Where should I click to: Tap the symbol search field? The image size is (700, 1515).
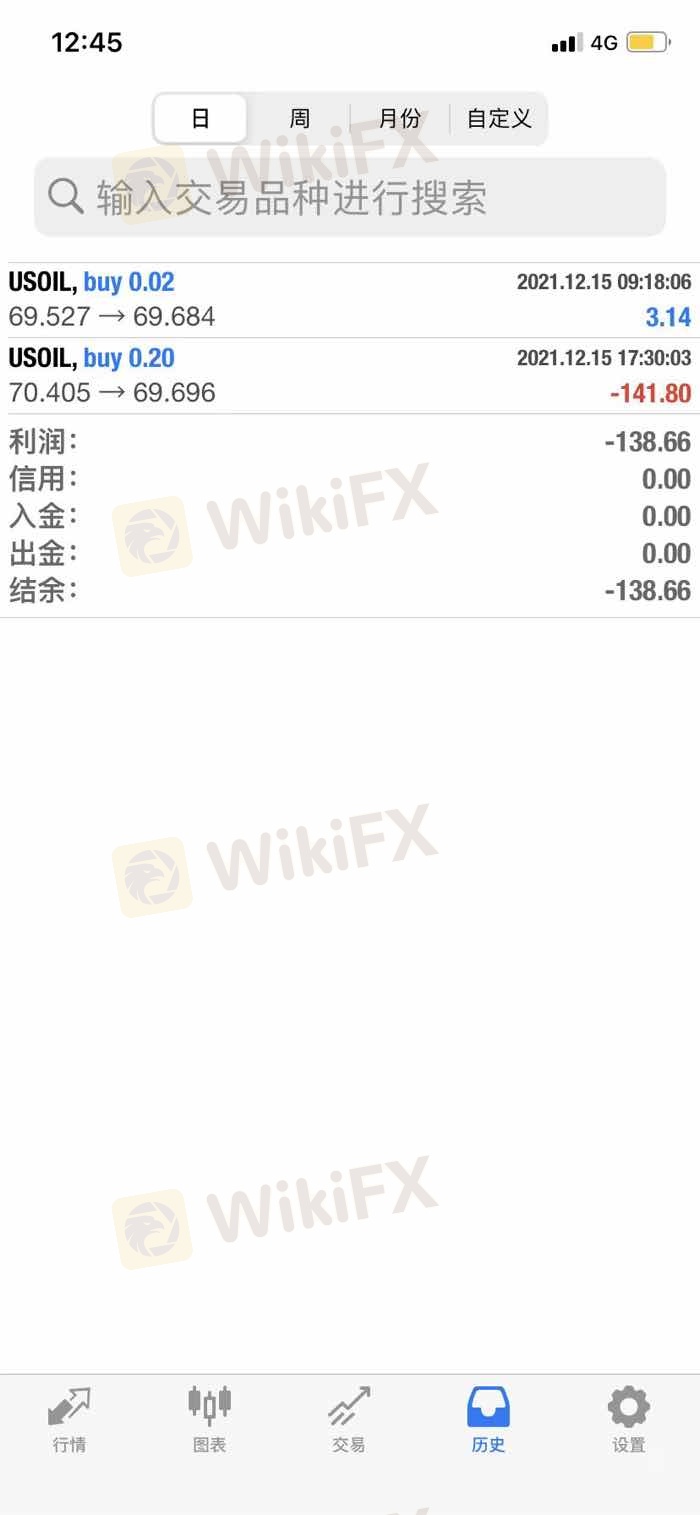tap(350, 197)
